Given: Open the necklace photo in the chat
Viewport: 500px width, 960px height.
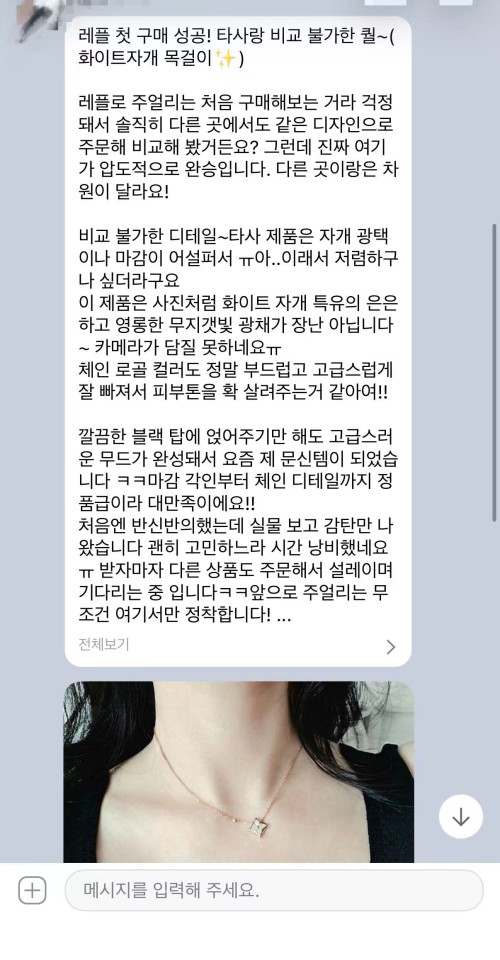Looking at the screenshot, I should (x=239, y=772).
